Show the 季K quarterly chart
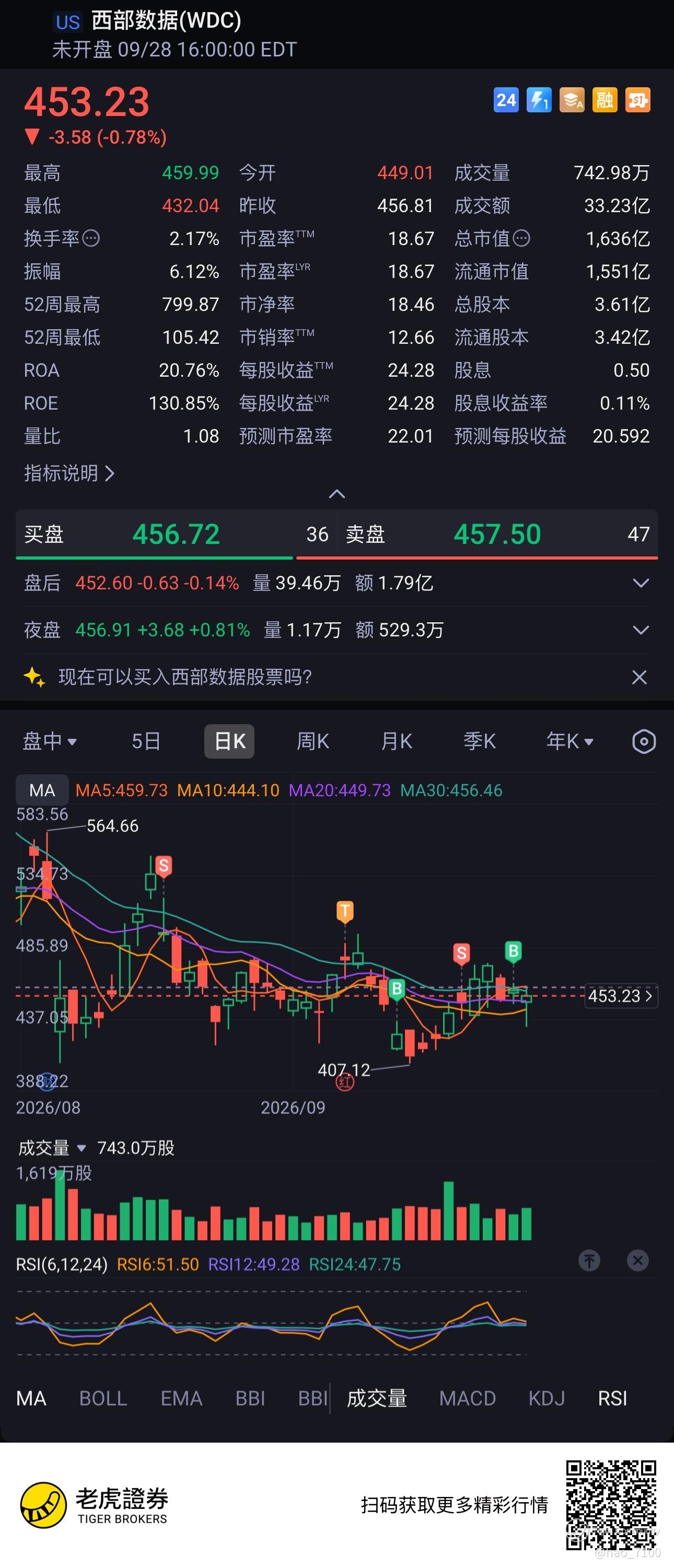This screenshot has width=674, height=1568. tap(480, 741)
